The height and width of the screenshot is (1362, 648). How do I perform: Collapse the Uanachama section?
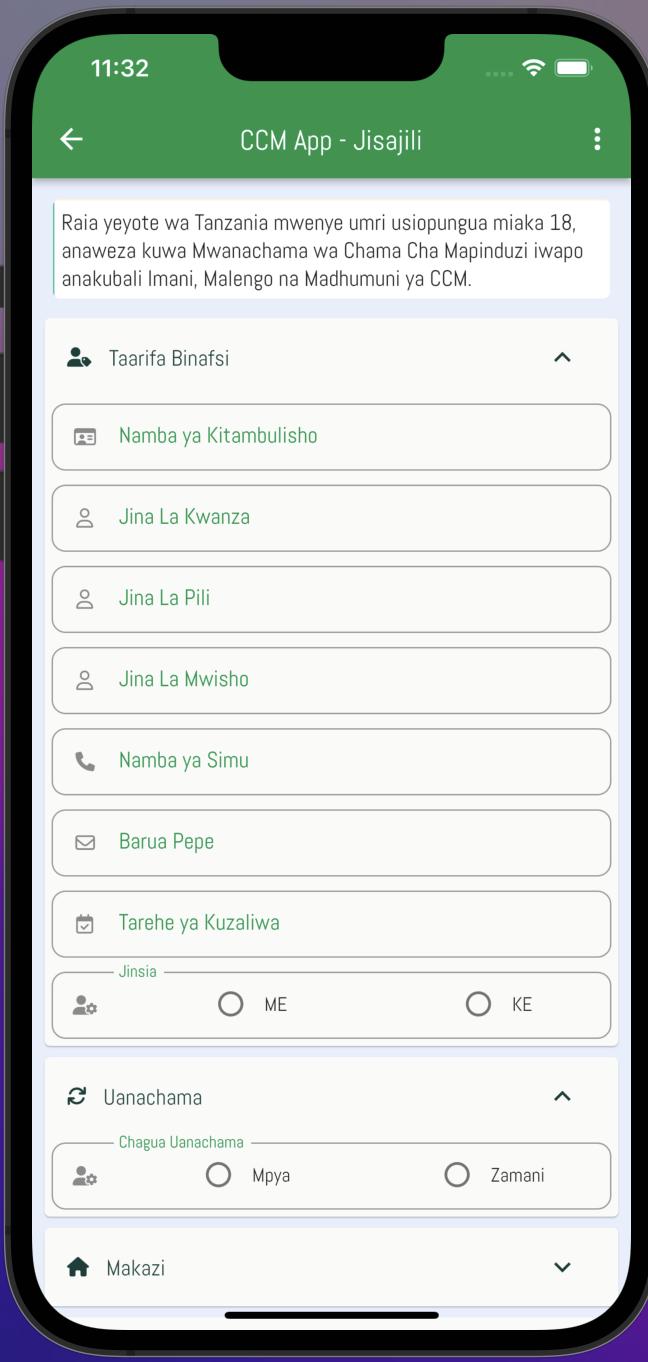[562, 1097]
